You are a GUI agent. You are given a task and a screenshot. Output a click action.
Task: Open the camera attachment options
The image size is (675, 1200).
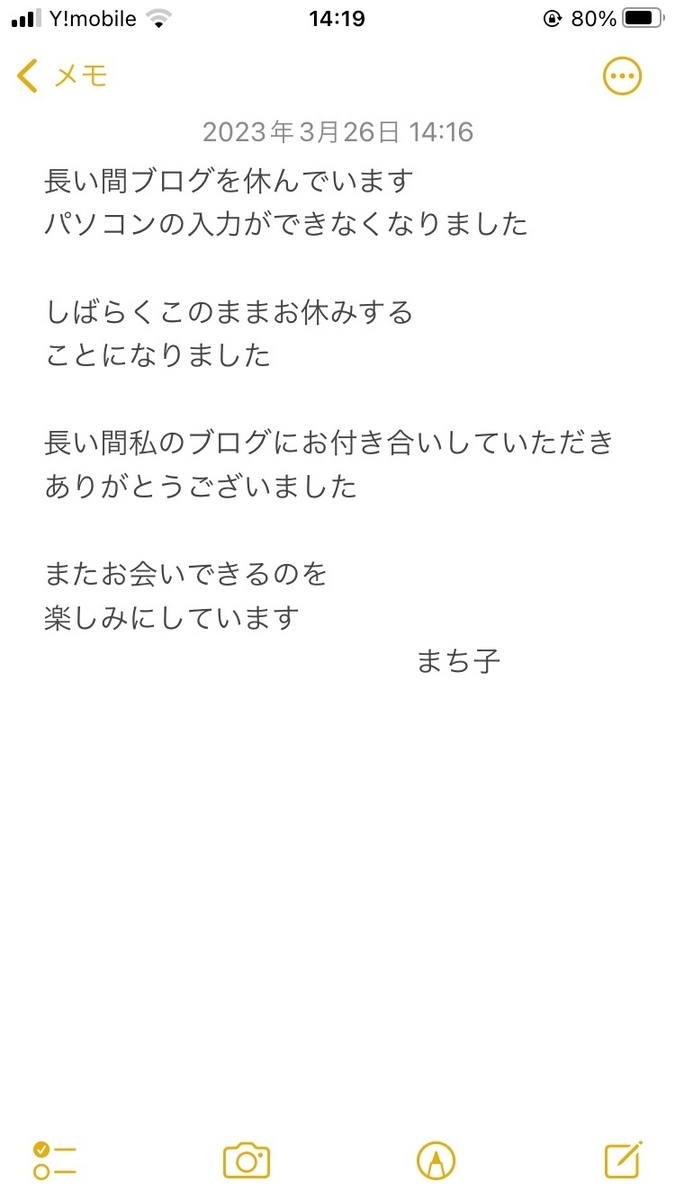pyautogui.click(x=245, y=1160)
